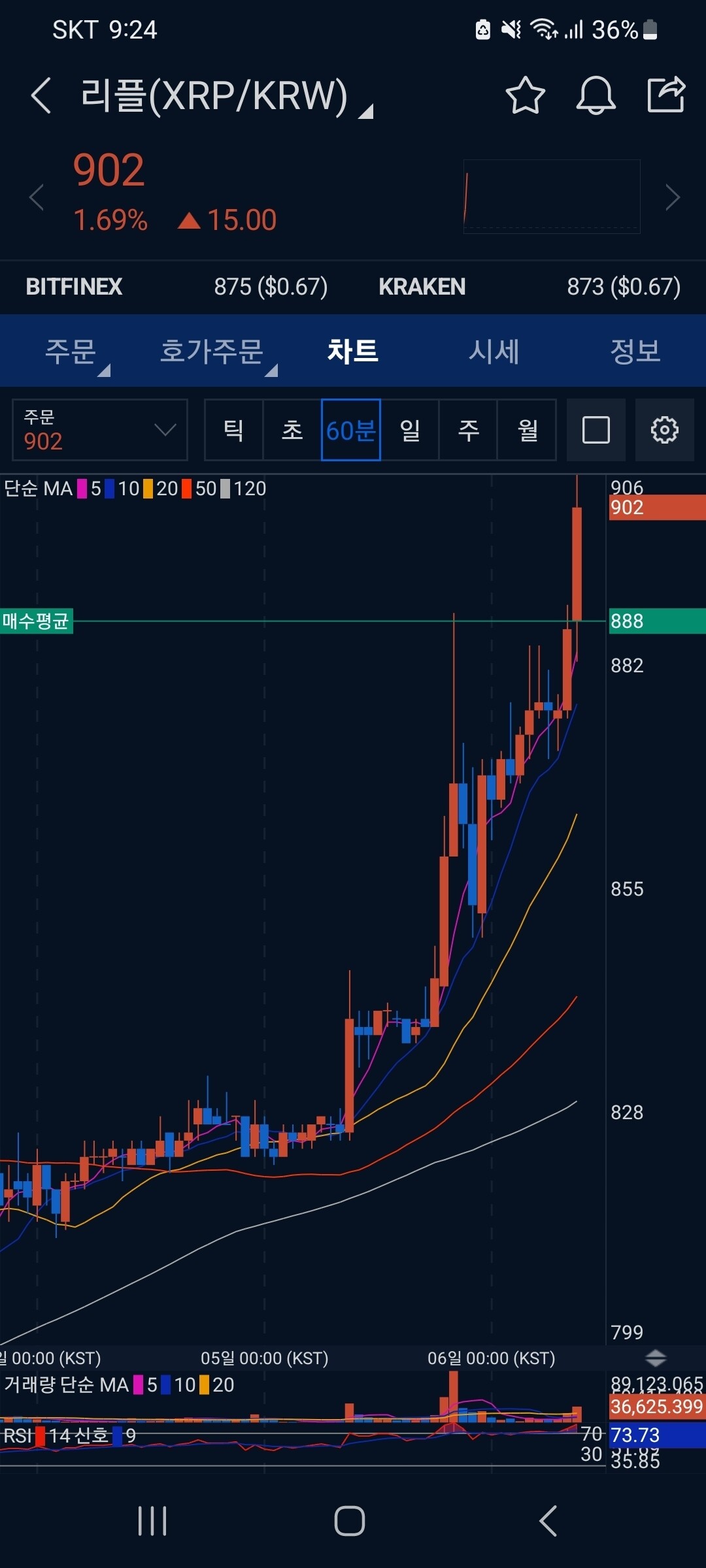Select the 일 daily chart interval

tap(410, 430)
